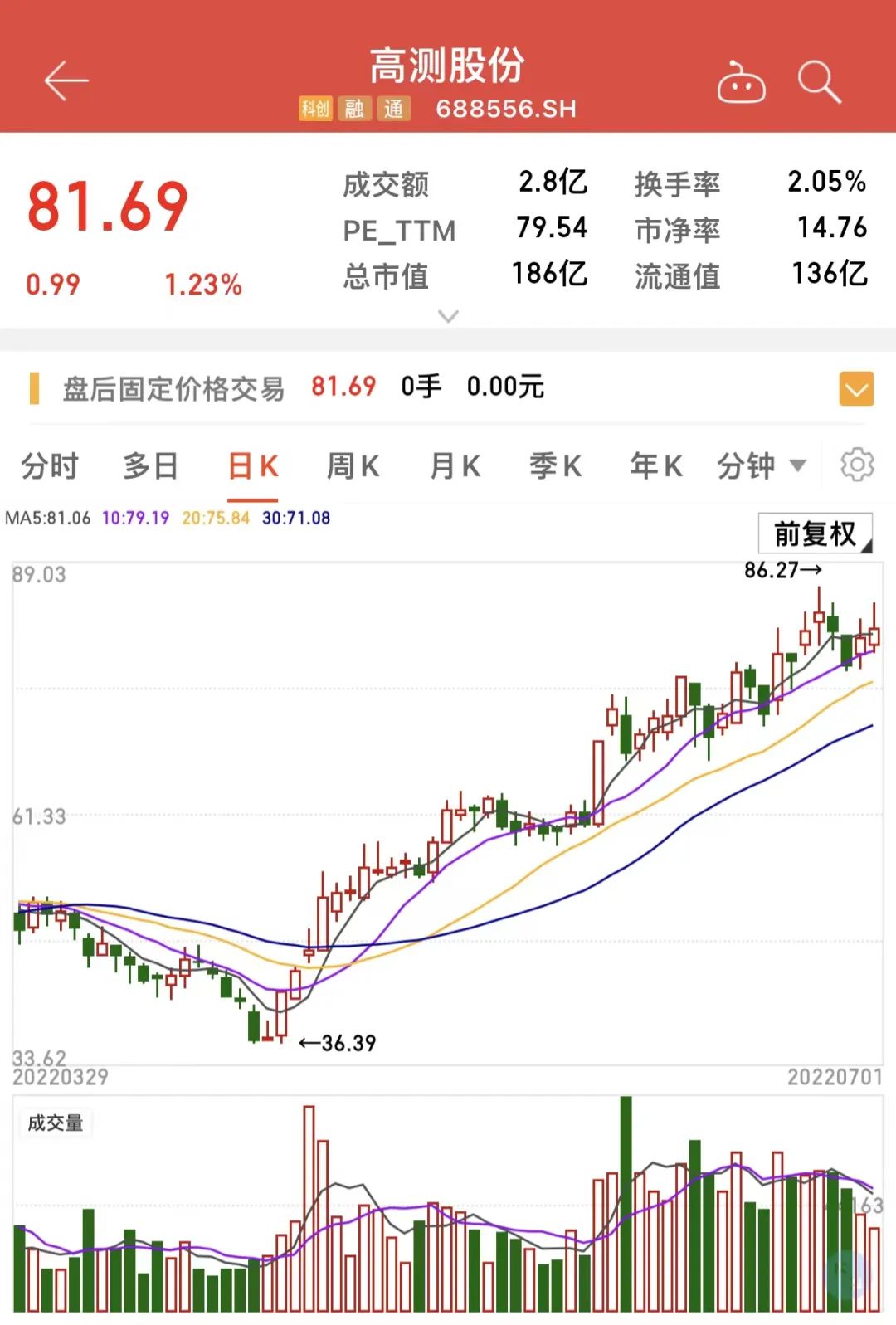Switch to the 周K chart tab
Image resolution: width=896 pixels, height=1325 pixels.
353,466
